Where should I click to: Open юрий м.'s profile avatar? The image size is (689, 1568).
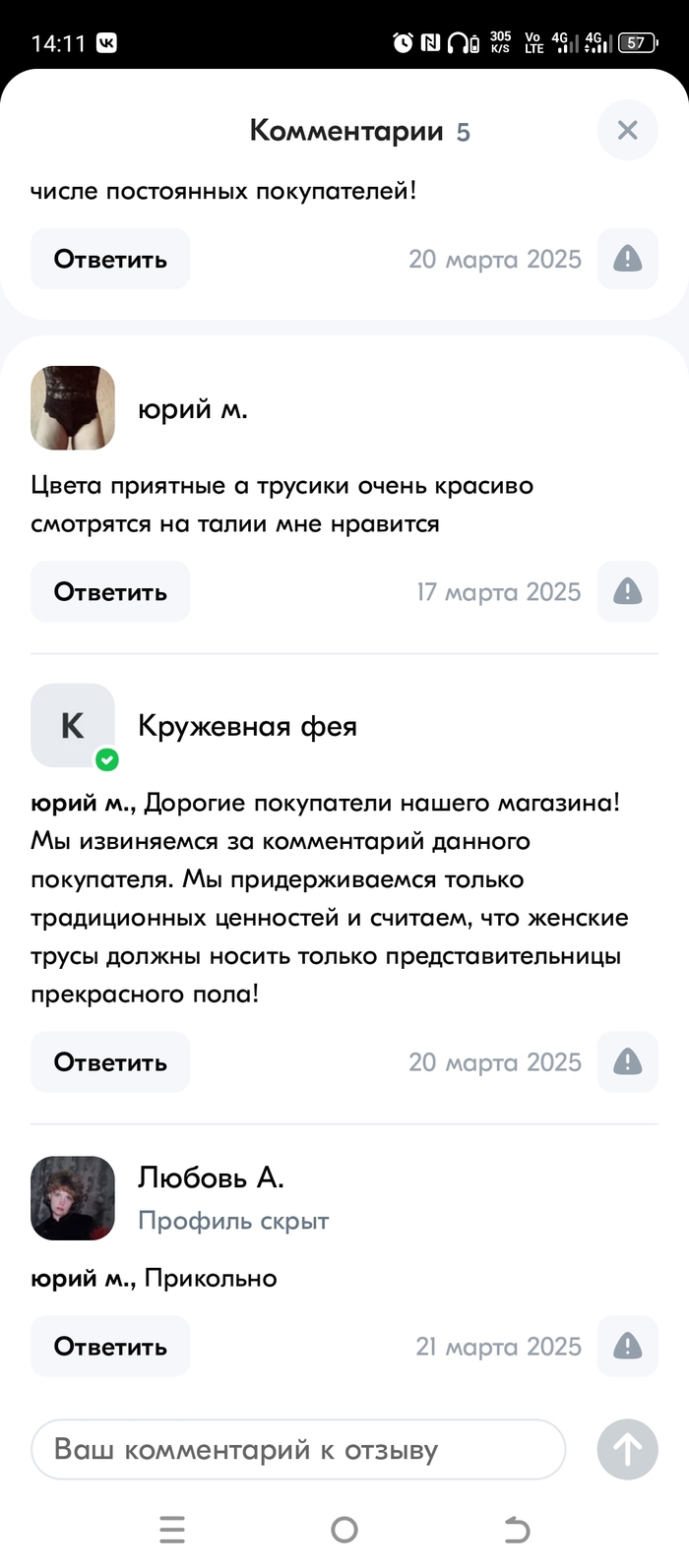(73, 408)
